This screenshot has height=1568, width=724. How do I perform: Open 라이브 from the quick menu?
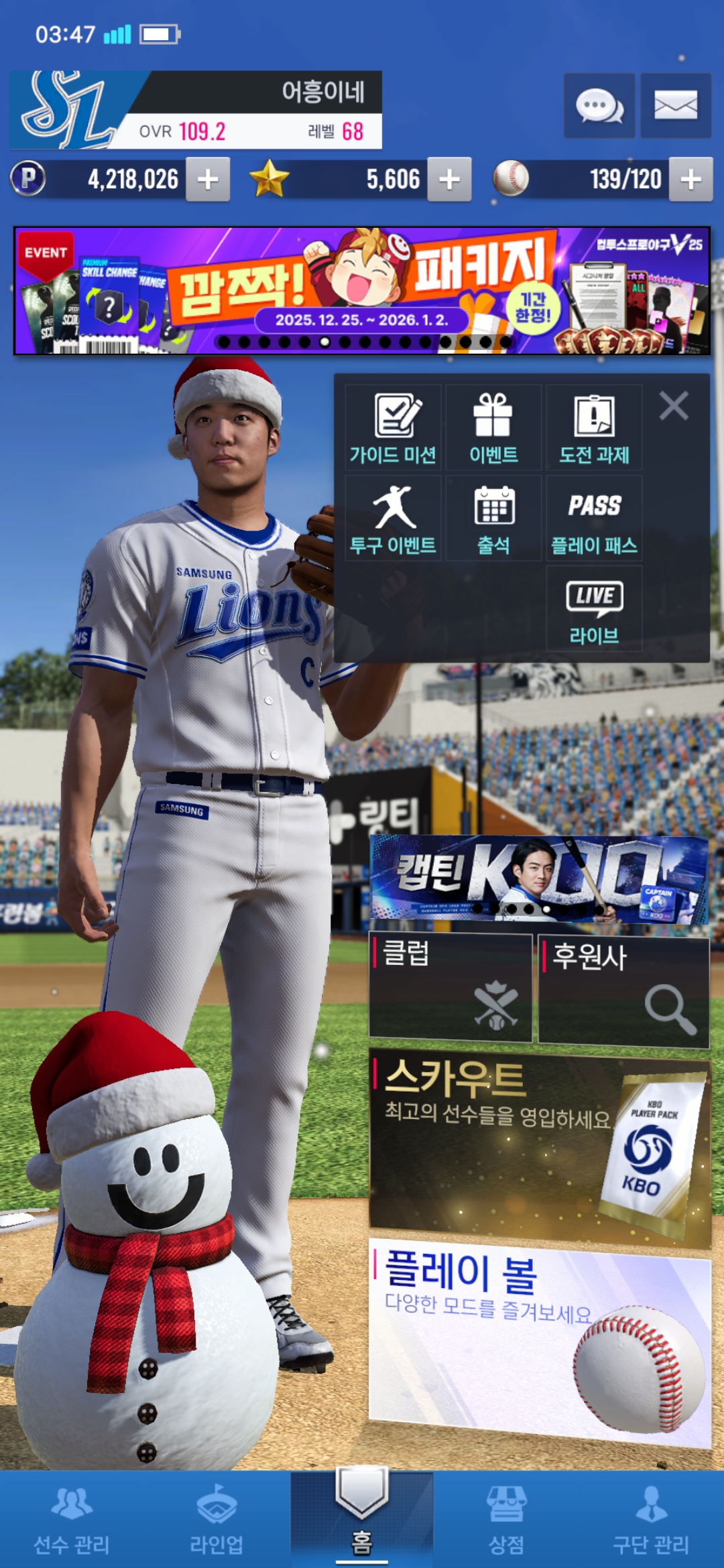click(x=594, y=610)
